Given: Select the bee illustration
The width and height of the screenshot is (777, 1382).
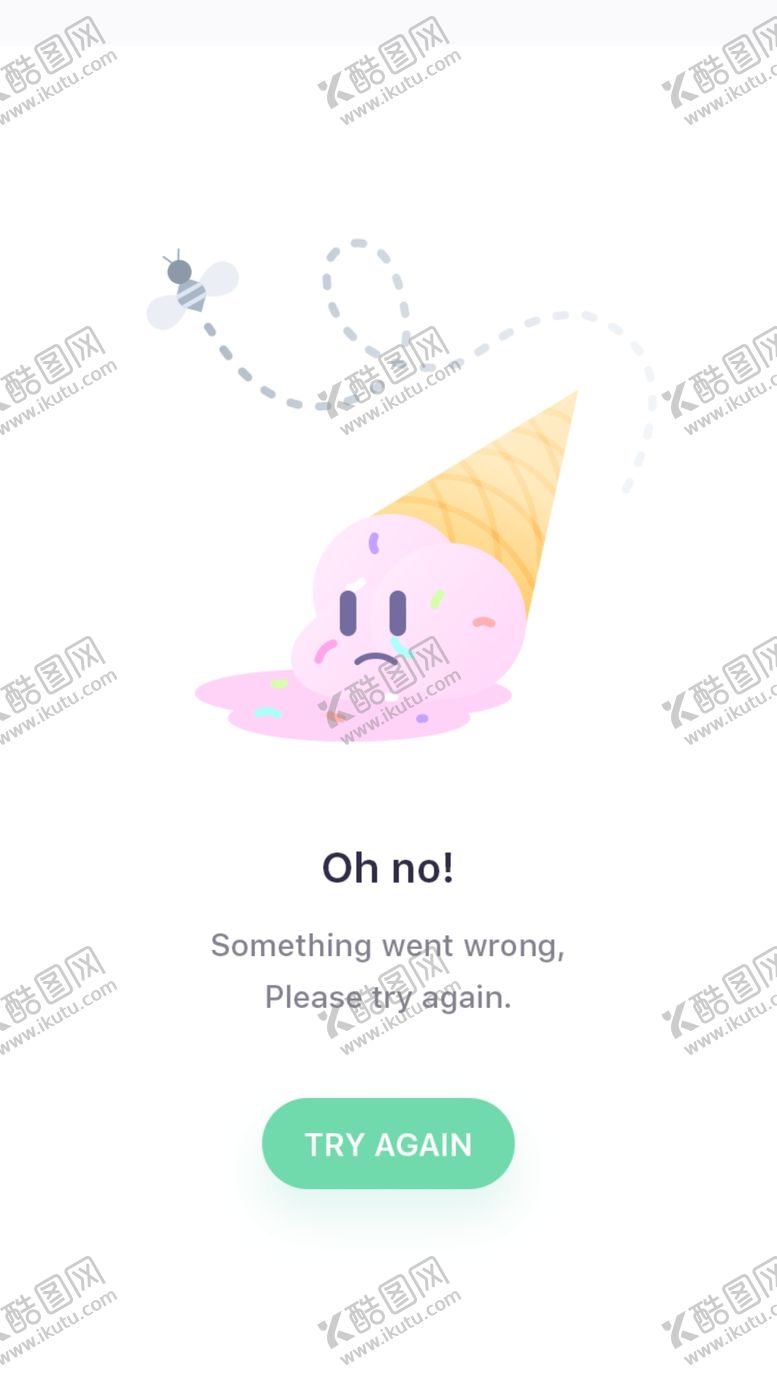Looking at the screenshot, I should tap(190, 285).
